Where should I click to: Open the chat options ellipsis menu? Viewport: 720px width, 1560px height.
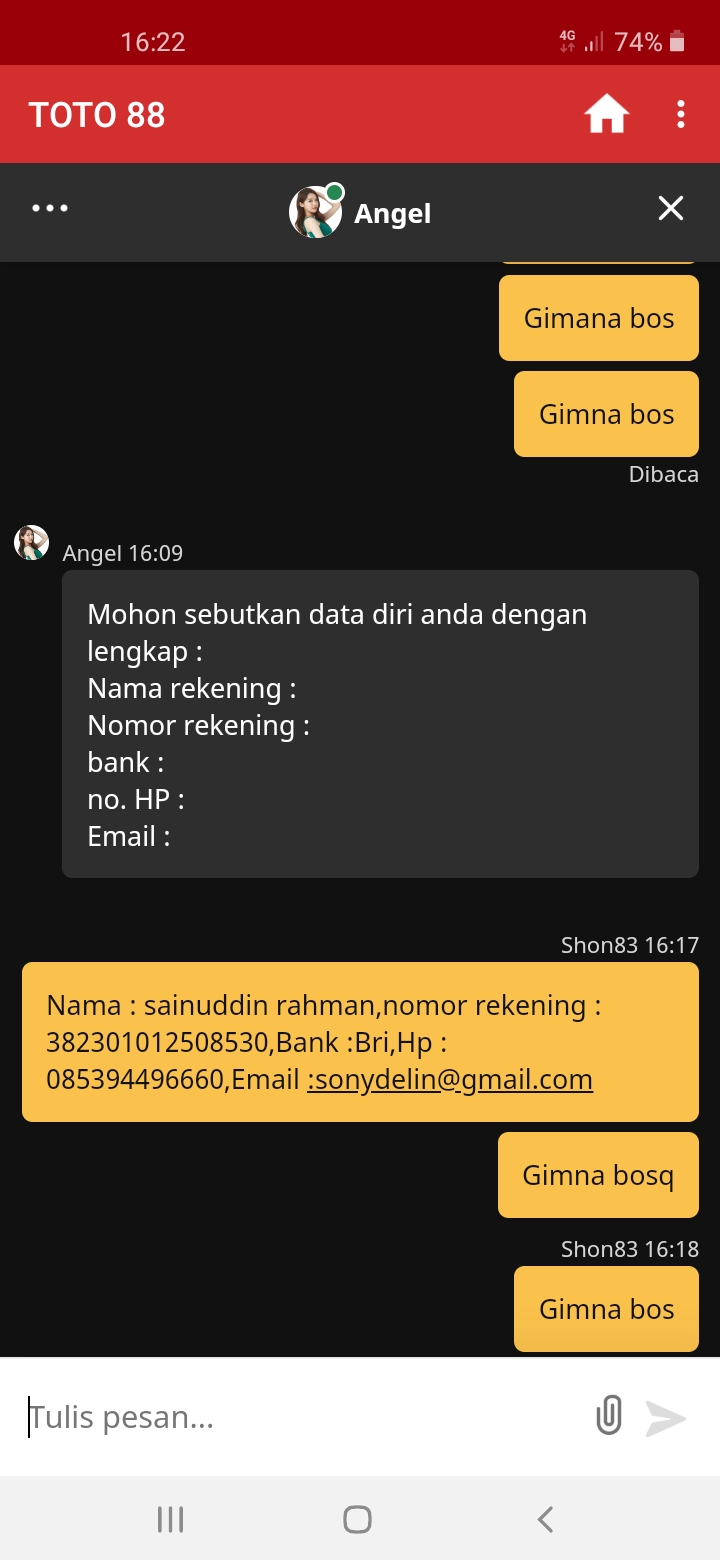50,208
